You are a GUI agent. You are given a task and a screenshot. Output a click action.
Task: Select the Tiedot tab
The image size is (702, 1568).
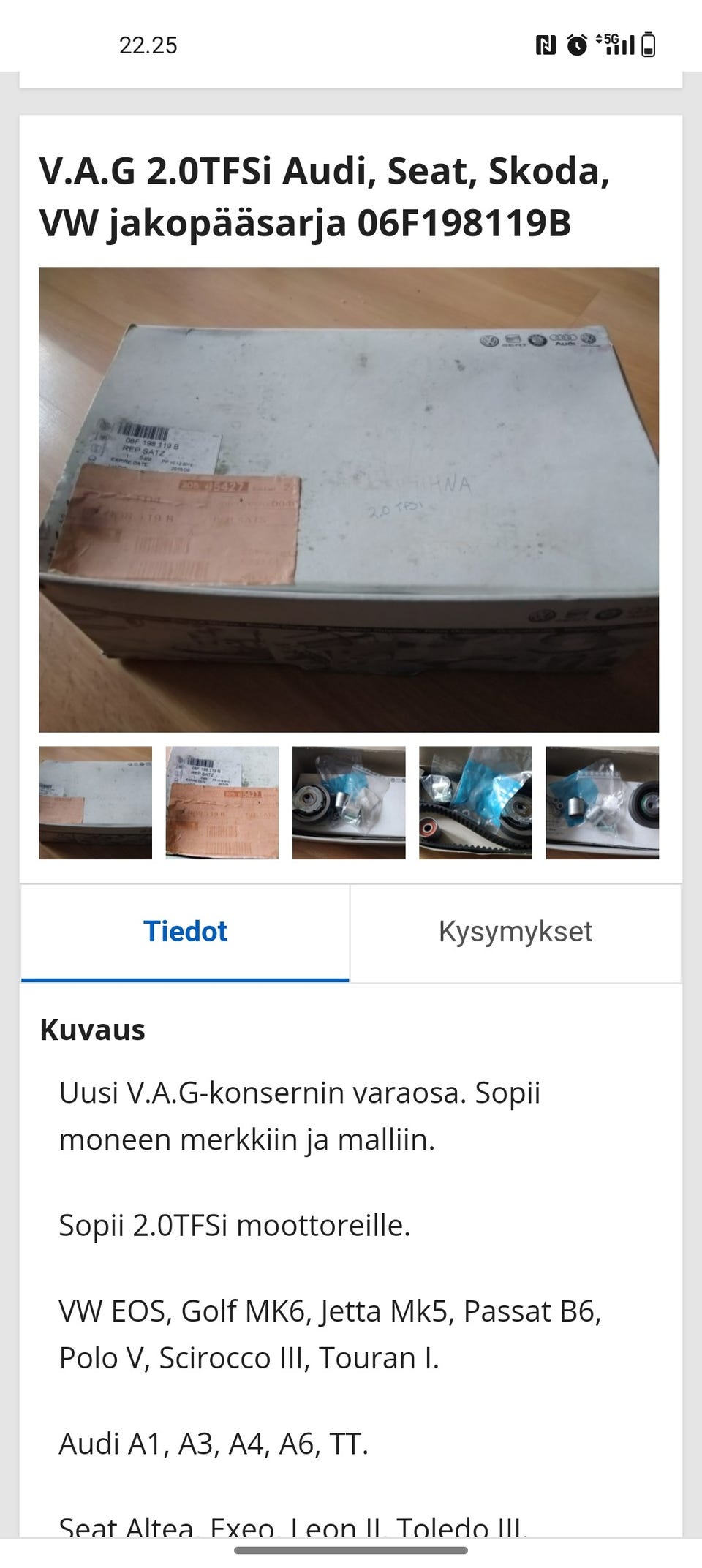(185, 930)
